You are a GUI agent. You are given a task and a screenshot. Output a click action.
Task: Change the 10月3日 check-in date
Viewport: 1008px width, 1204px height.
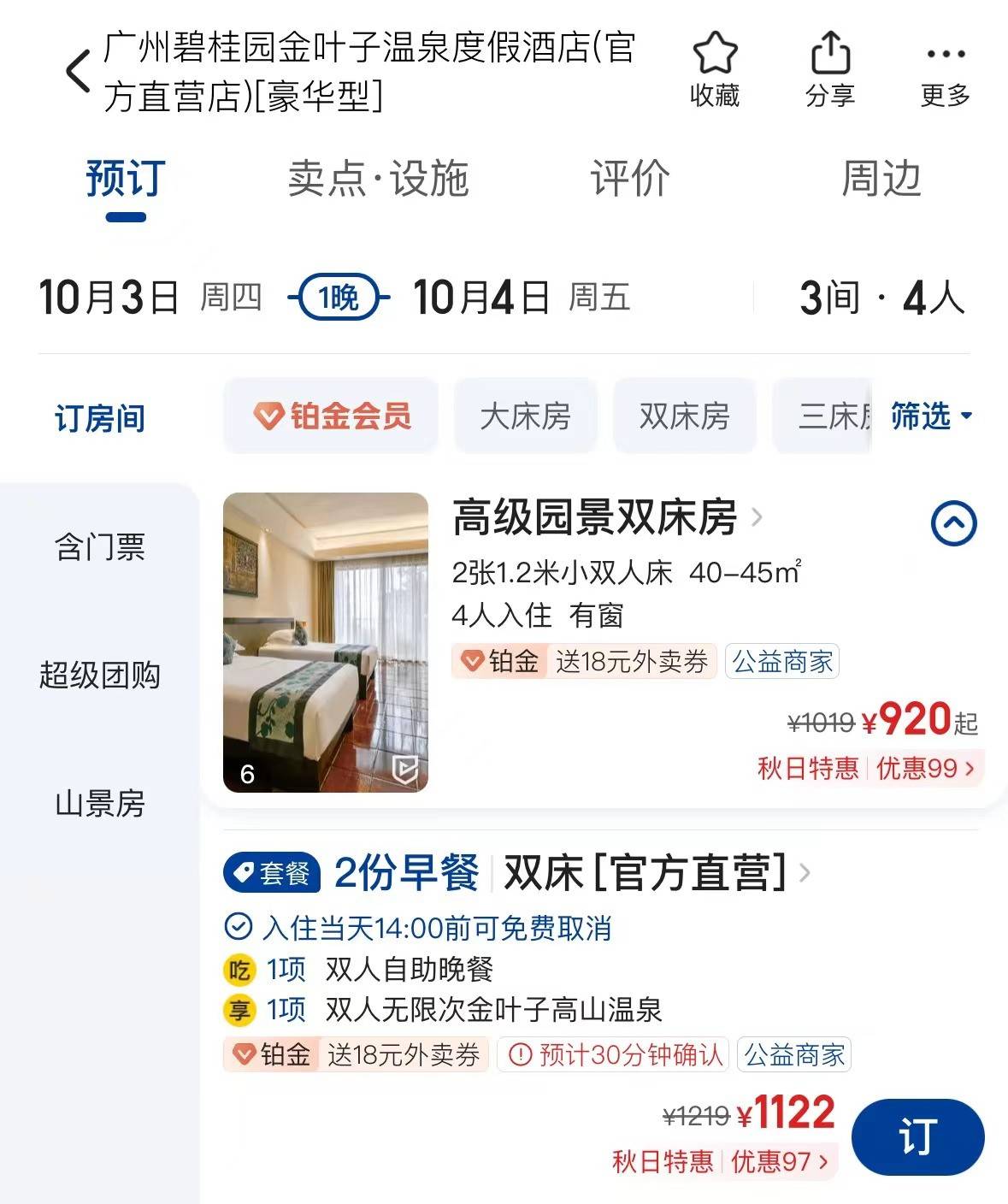tap(109, 298)
